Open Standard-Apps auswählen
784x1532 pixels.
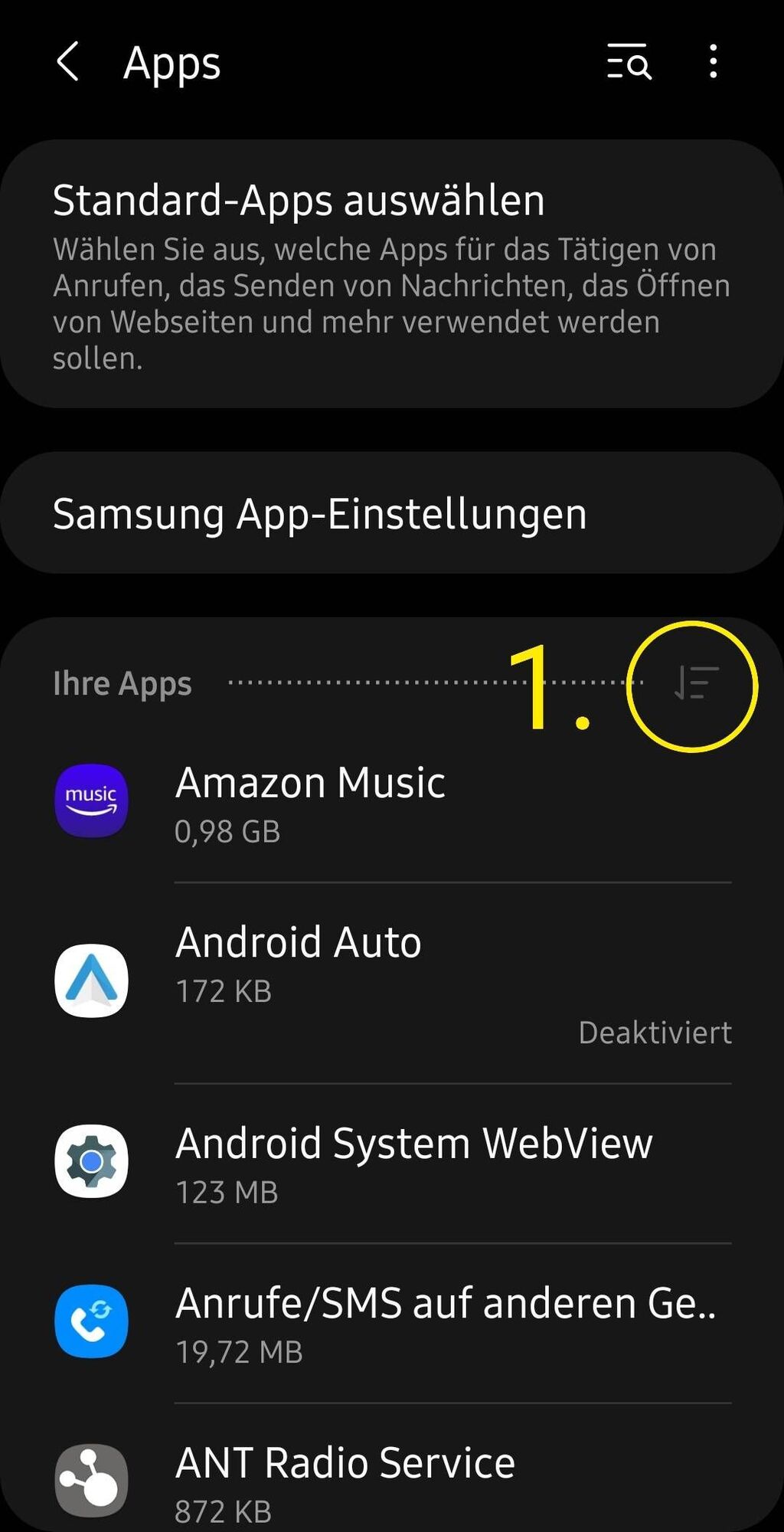pyautogui.click(x=390, y=273)
